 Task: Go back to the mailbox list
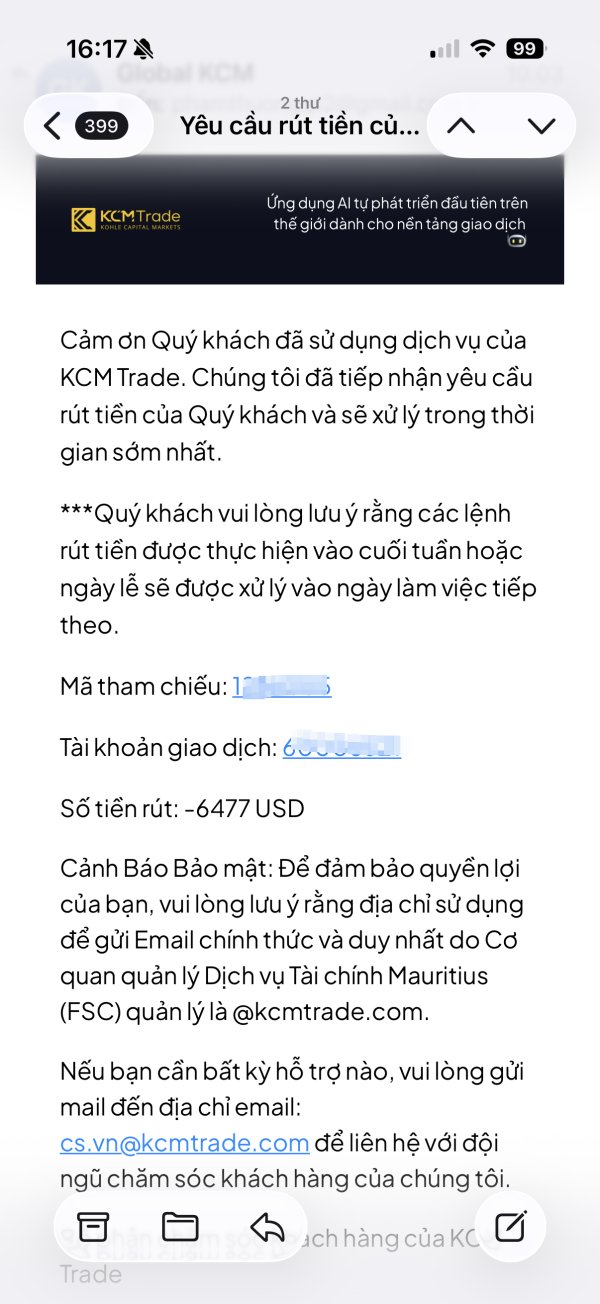[x=87, y=125]
